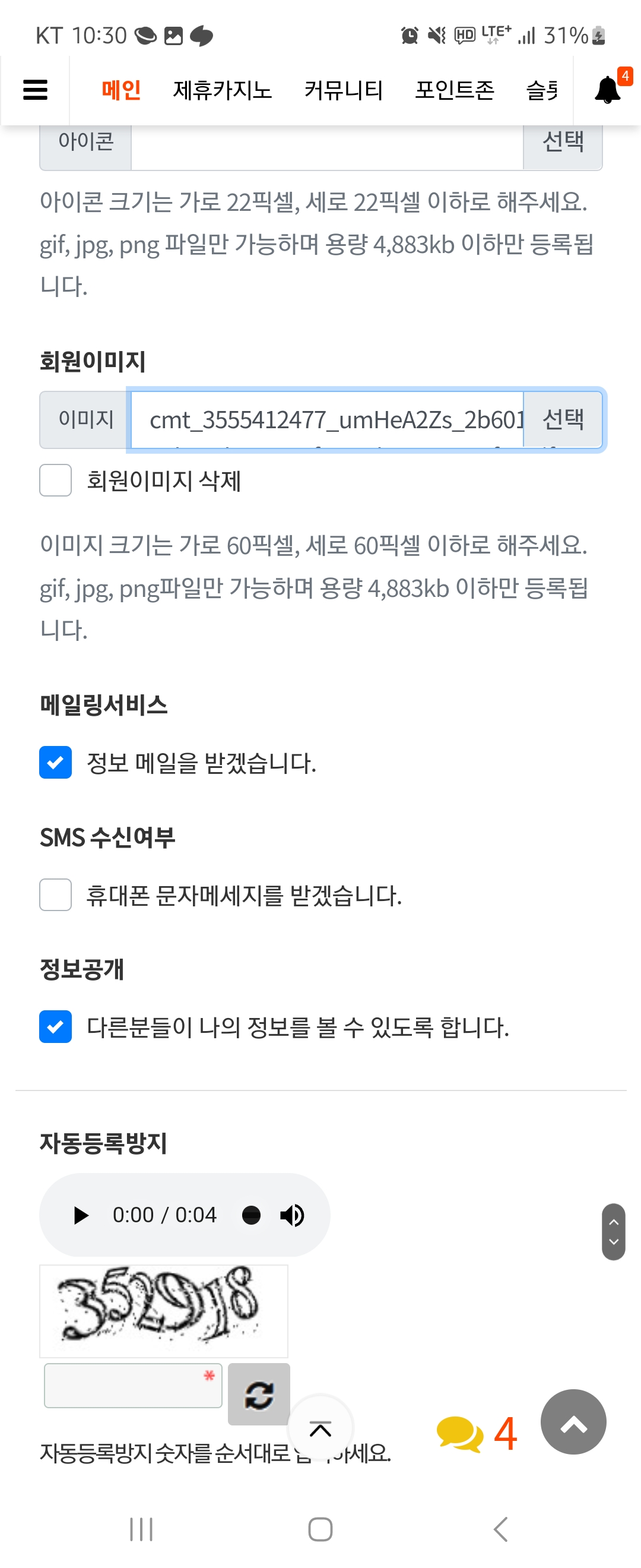Focus the captcha number input field
Screen dimensions: 641x1568
(x=132, y=1386)
